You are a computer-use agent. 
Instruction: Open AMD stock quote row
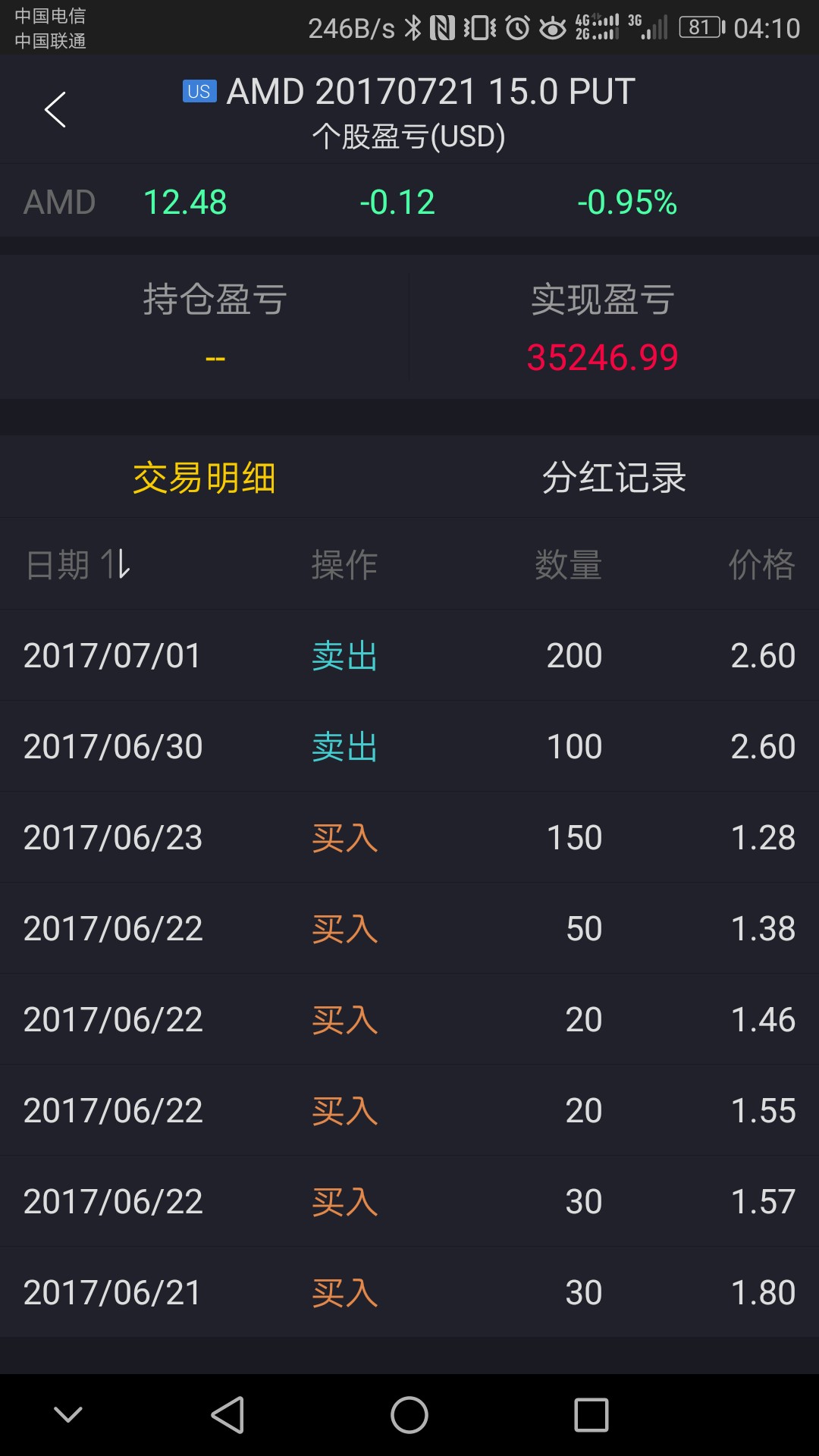pos(409,202)
